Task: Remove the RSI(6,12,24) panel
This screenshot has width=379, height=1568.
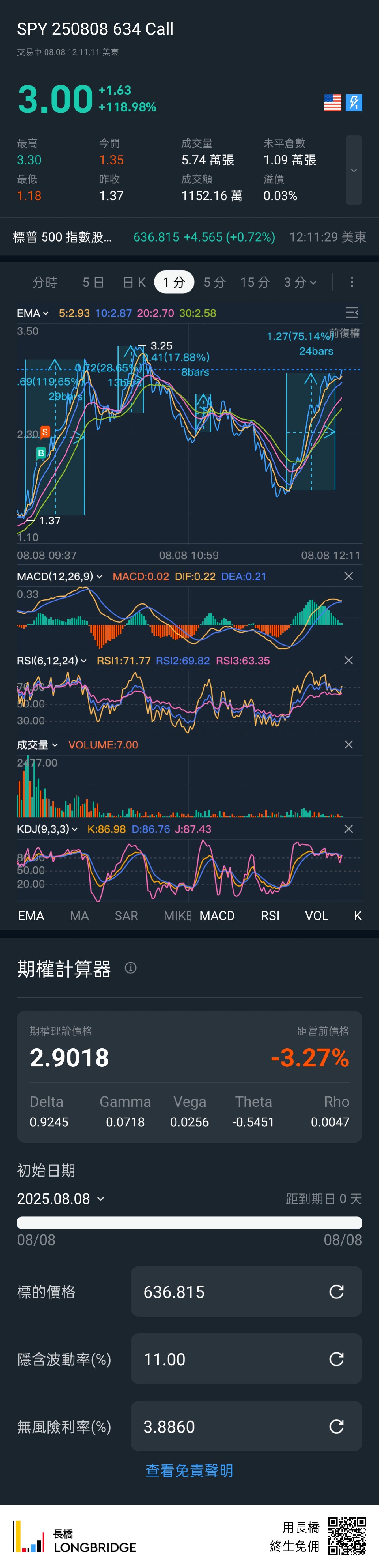Action: pyautogui.click(x=349, y=661)
